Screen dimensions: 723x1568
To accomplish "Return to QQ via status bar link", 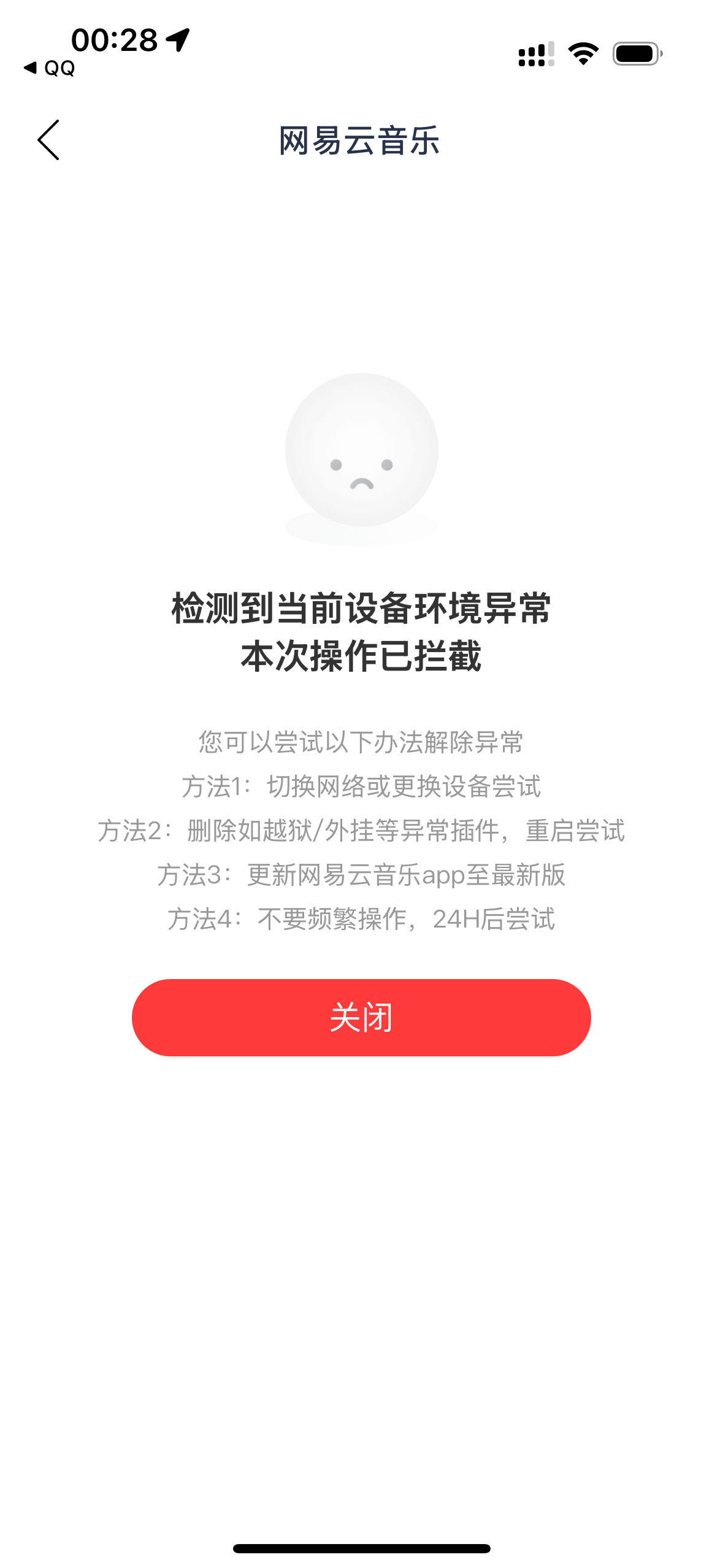I will click(x=50, y=68).
